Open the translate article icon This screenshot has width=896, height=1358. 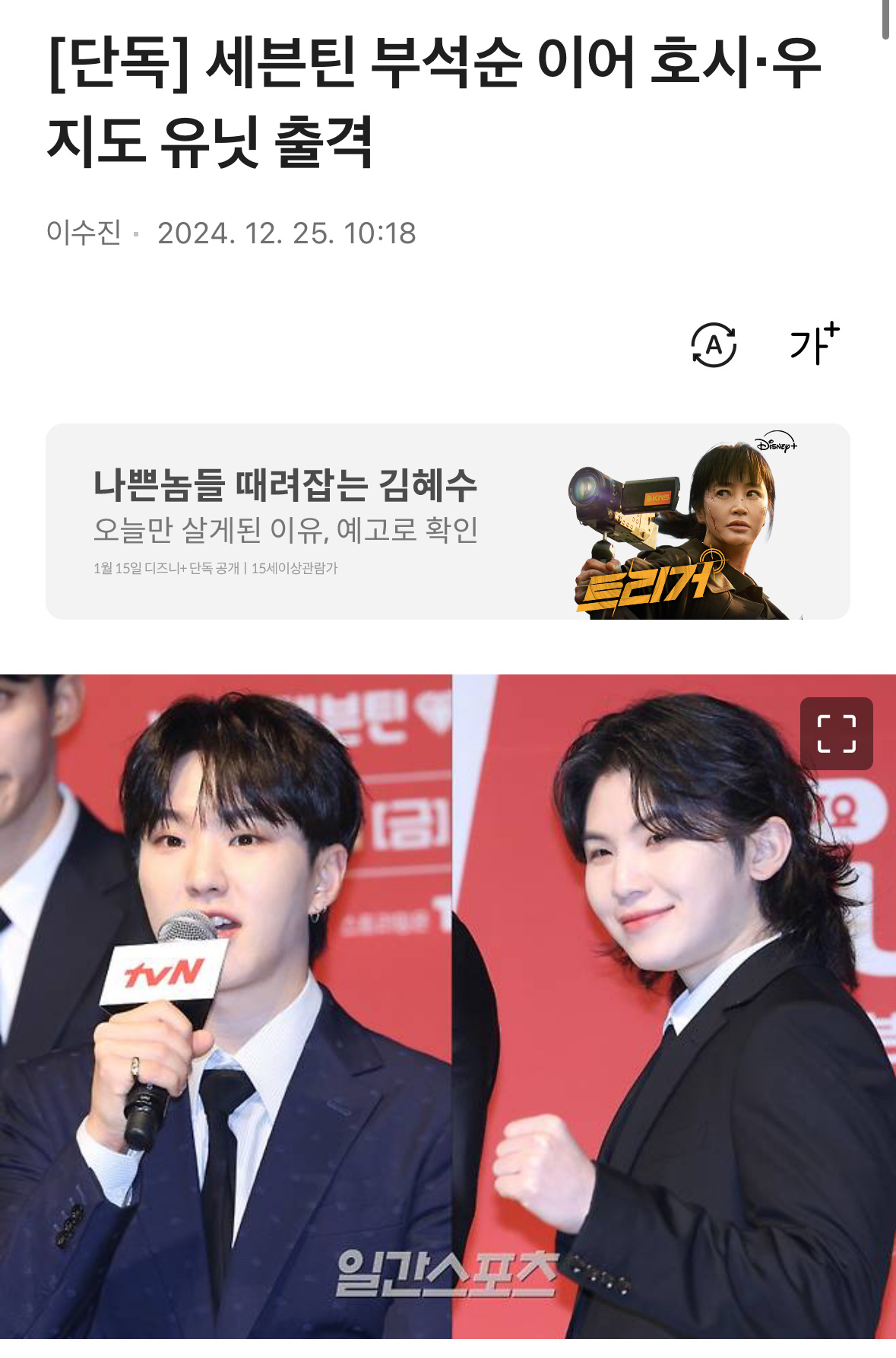point(714,346)
